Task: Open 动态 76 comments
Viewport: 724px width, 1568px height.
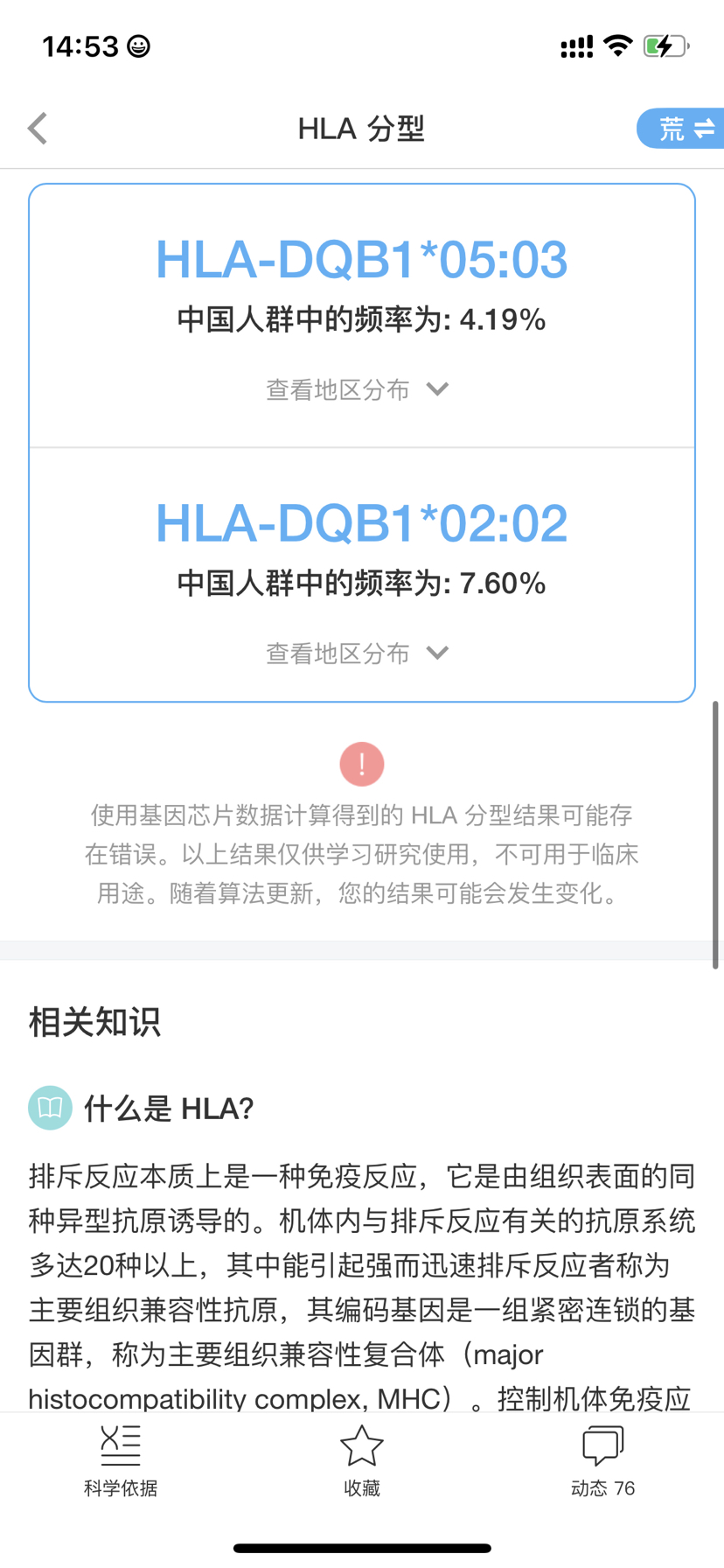Action: tap(602, 1461)
